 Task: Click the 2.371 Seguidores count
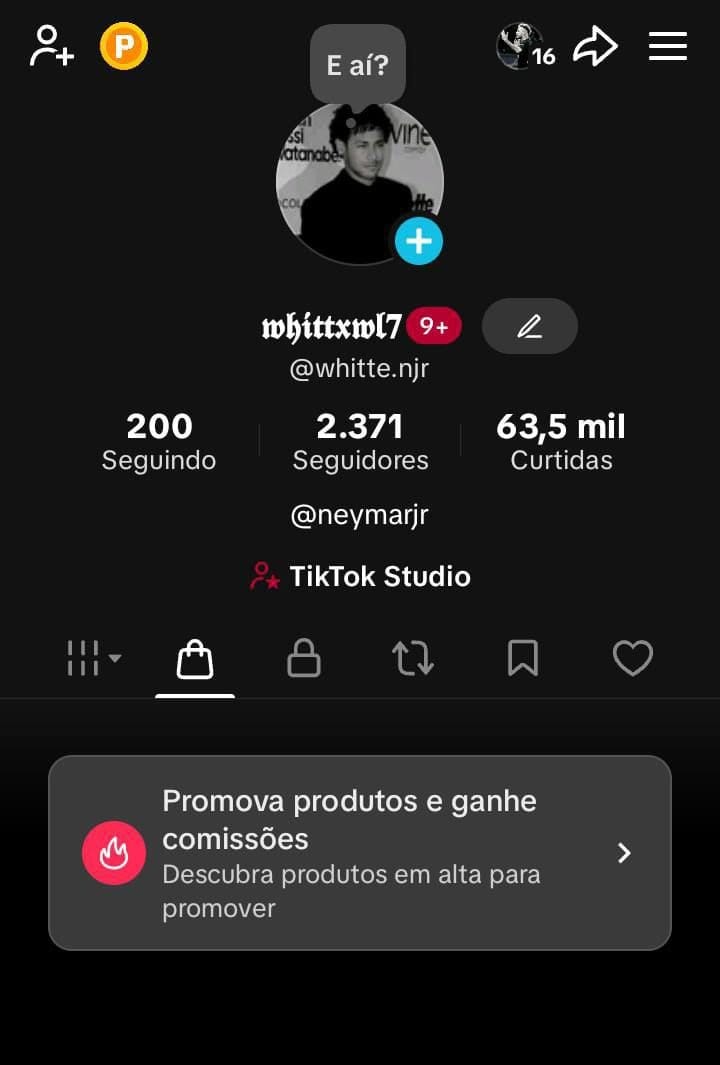coord(361,440)
